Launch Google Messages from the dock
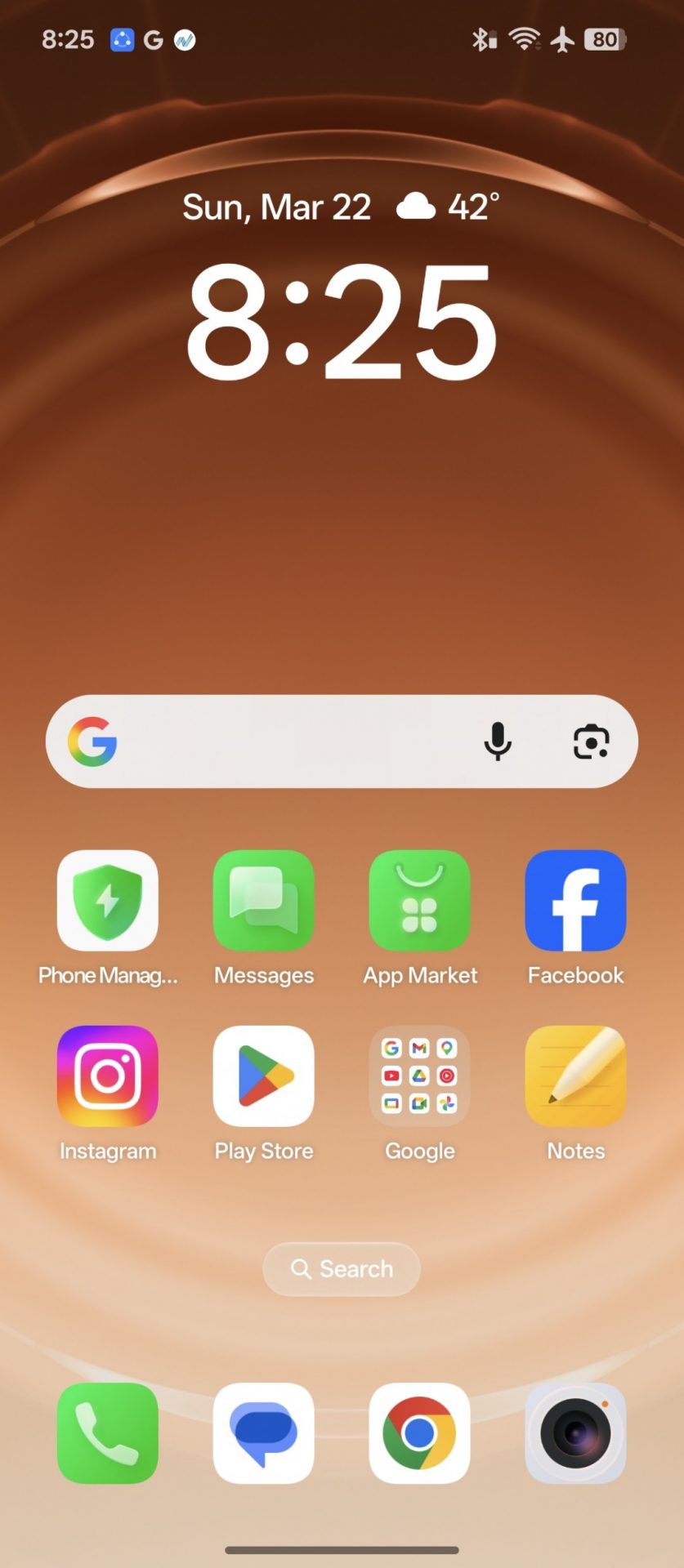684x1568 pixels. 263,1432
